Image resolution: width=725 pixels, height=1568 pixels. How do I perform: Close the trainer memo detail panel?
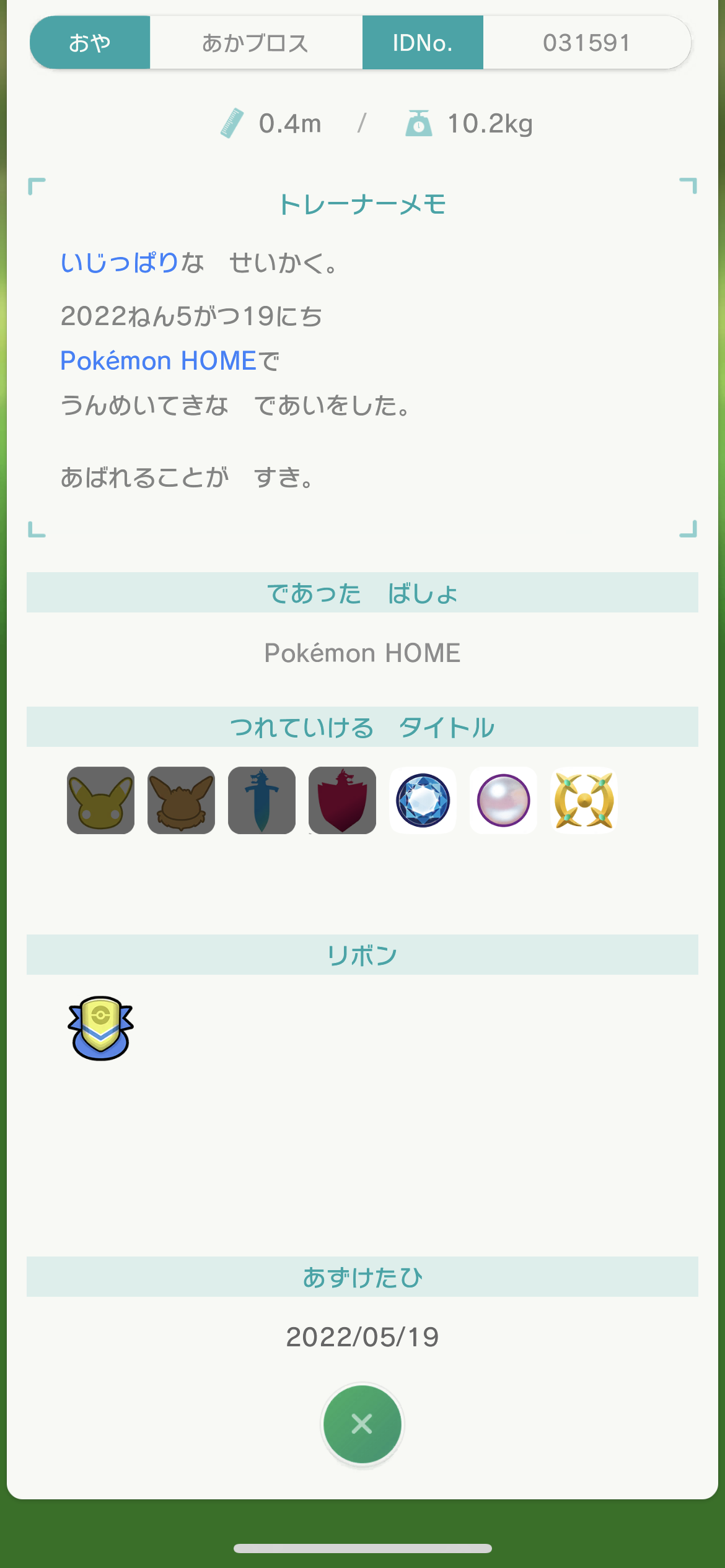(x=362, y=1424)
